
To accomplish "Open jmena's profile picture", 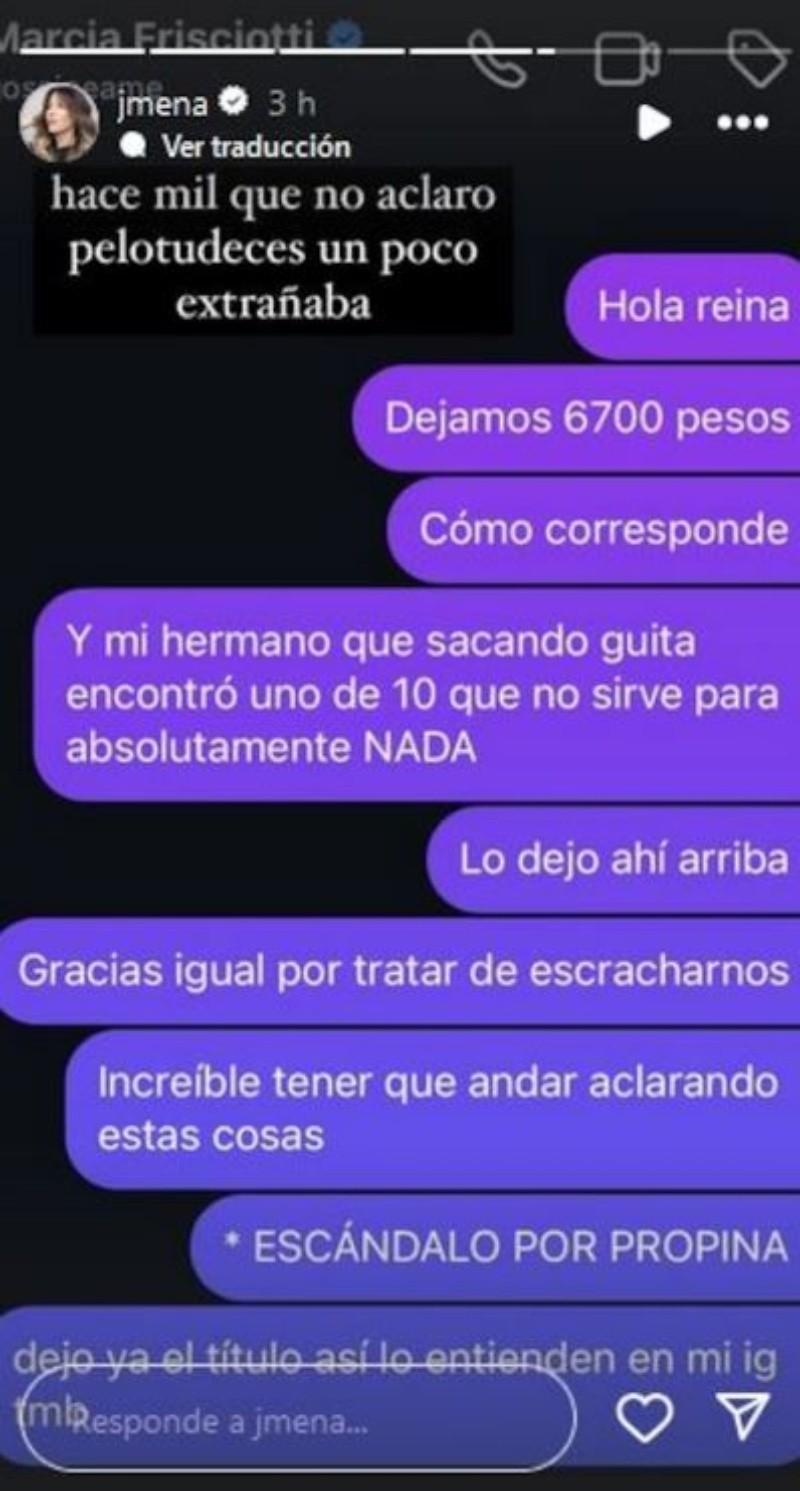I will point(59,122).
